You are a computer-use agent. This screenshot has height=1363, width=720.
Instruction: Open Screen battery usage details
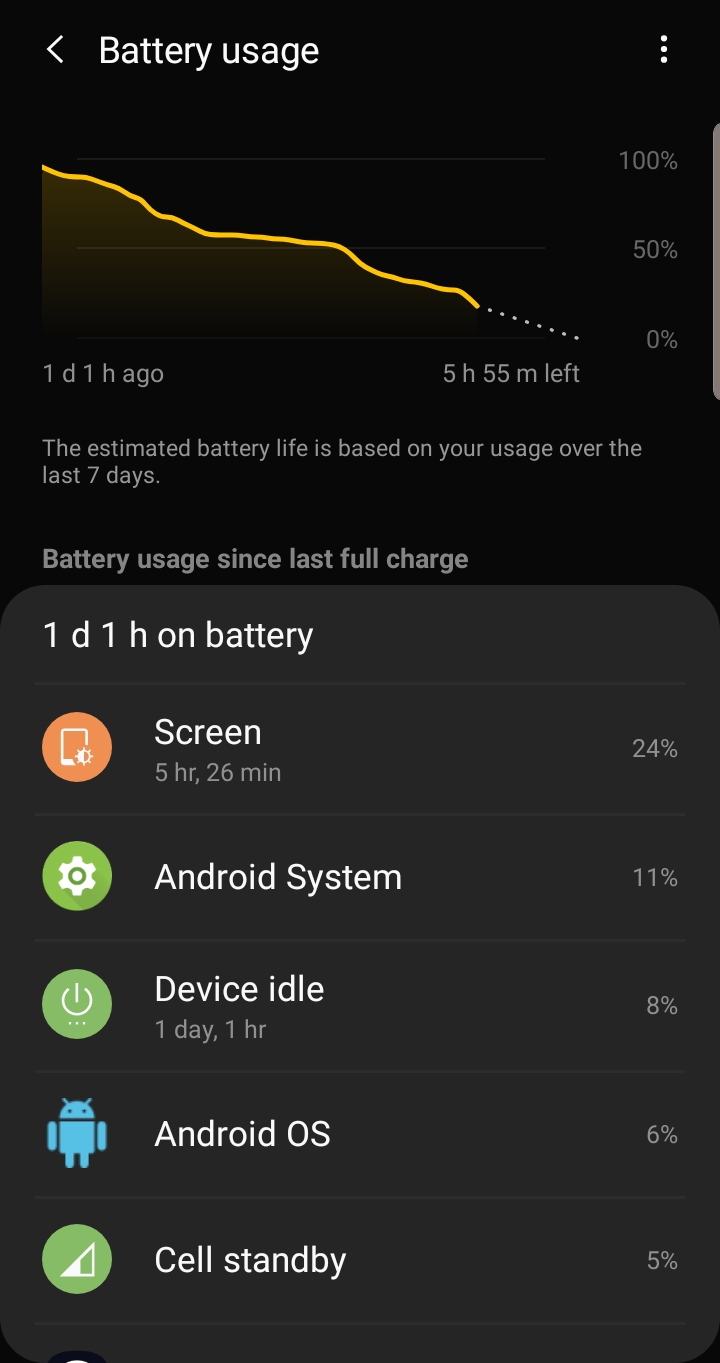coord(360,749)
